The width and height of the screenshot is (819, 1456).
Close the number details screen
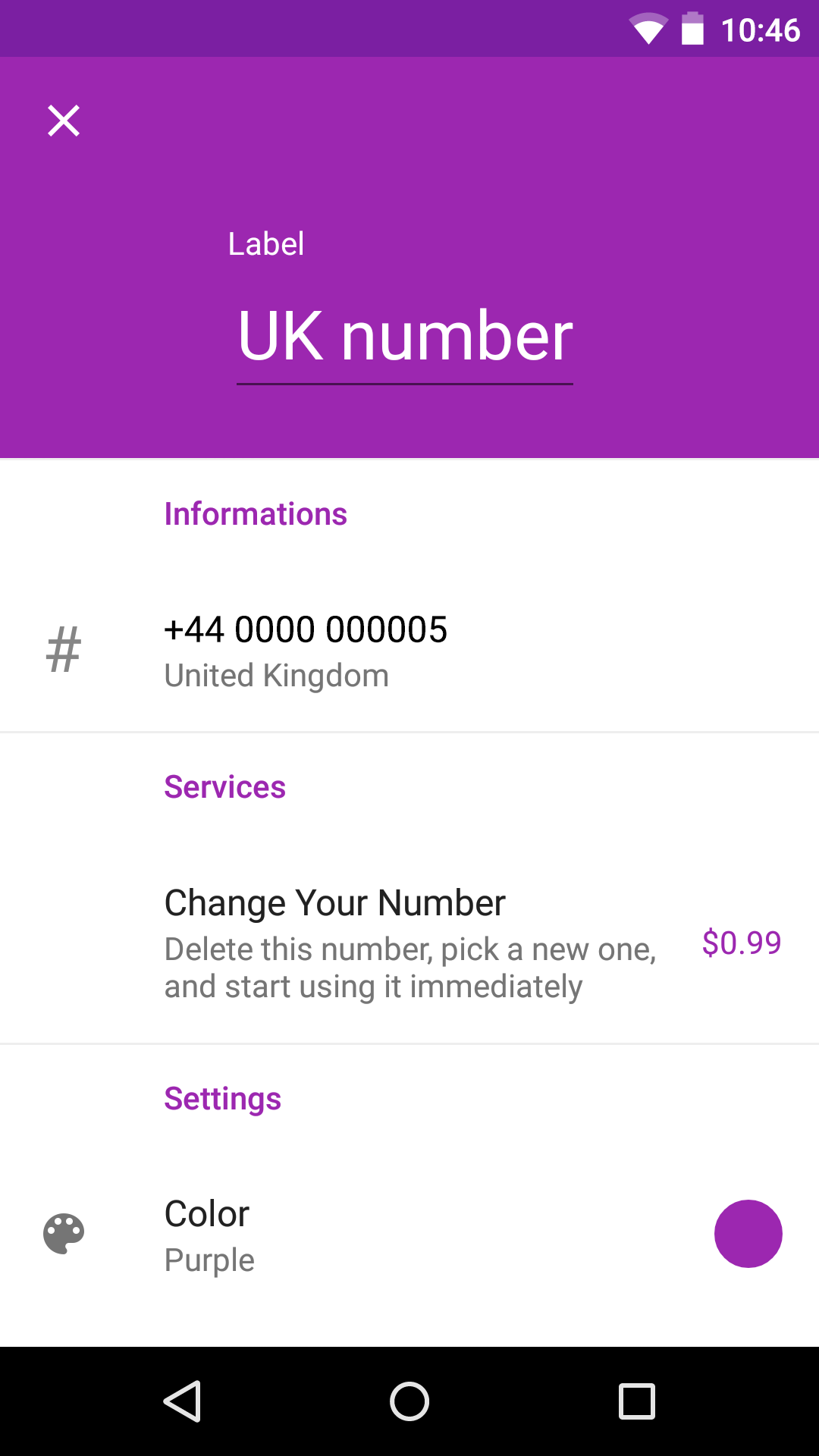(64, 121)
